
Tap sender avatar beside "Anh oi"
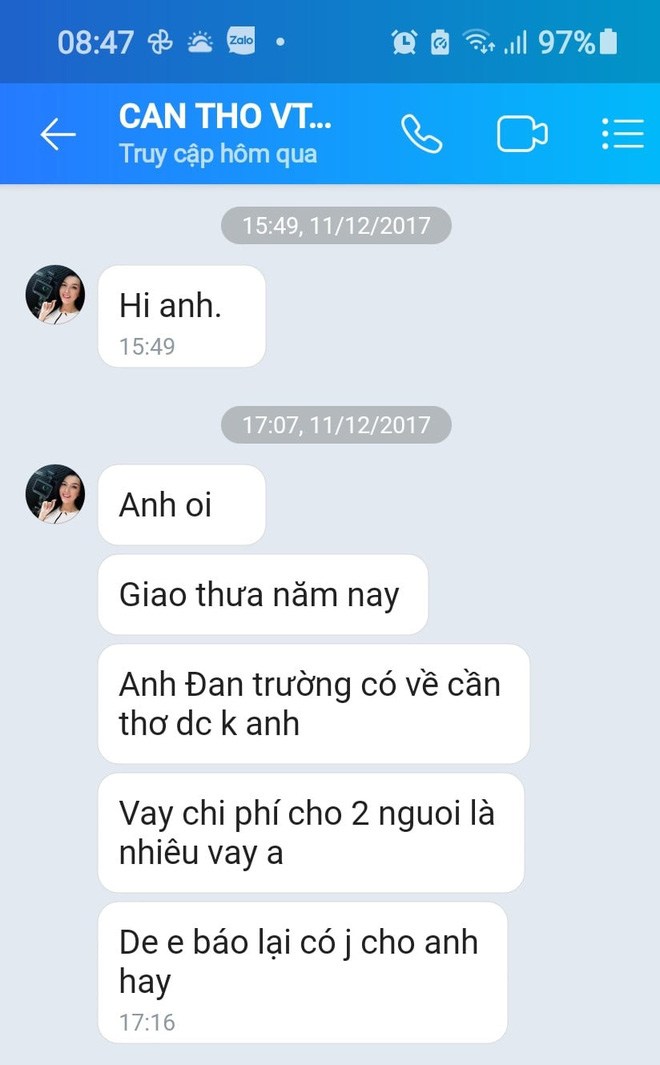click(x=55, y=494)
